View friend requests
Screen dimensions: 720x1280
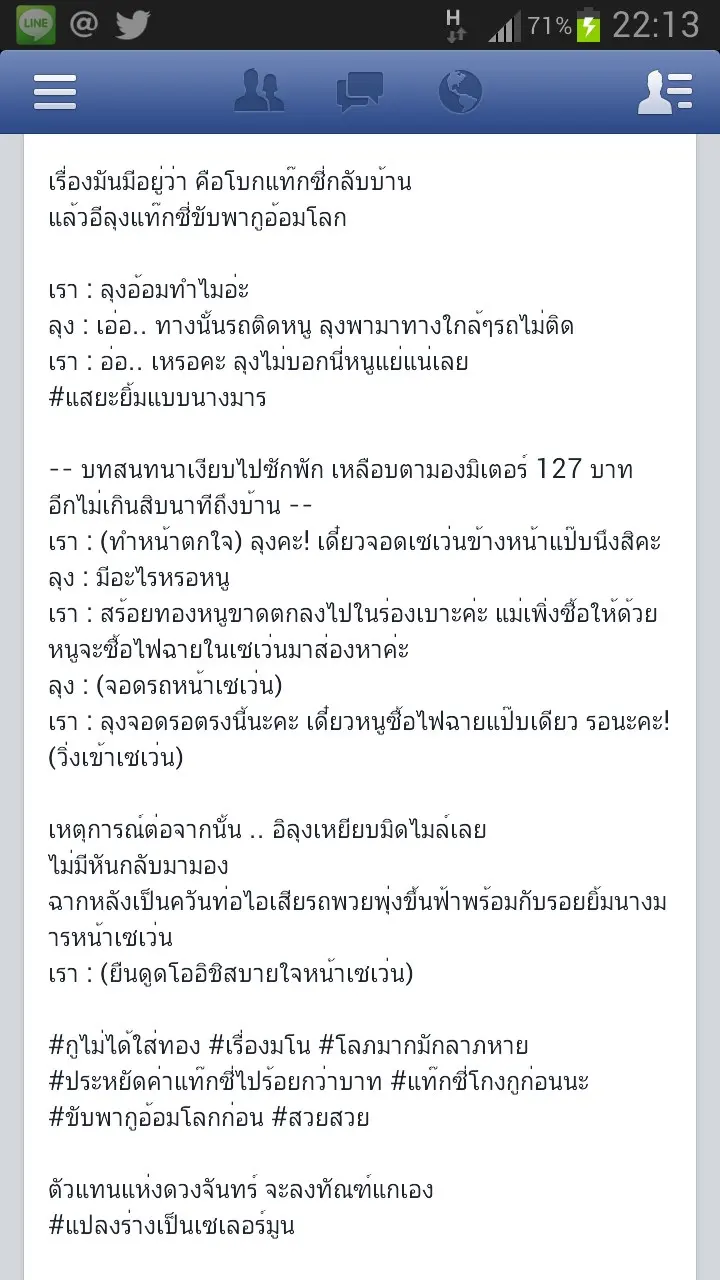(x=258, y=92)
